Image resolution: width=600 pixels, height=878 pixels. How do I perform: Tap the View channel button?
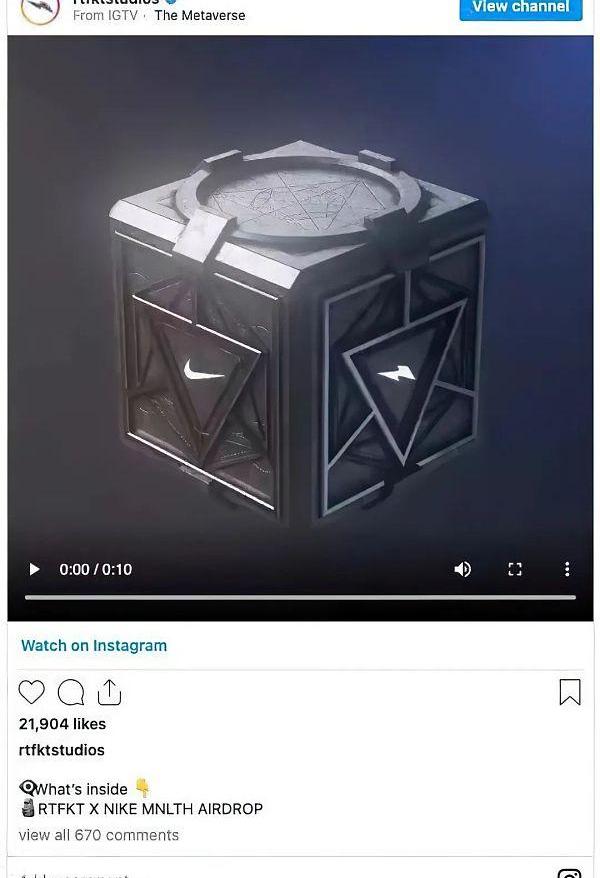coord(520,8)
